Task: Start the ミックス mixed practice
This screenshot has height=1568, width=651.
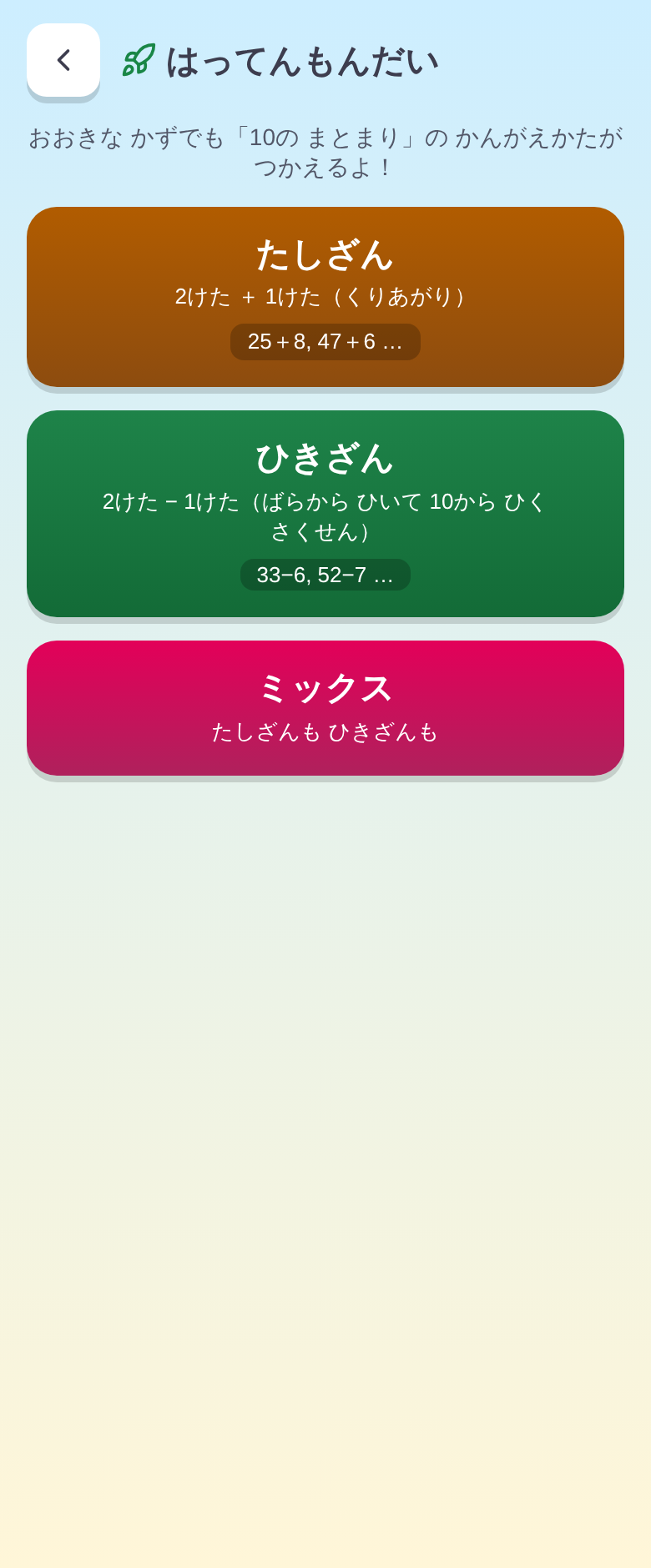Action: pos(325,708)
